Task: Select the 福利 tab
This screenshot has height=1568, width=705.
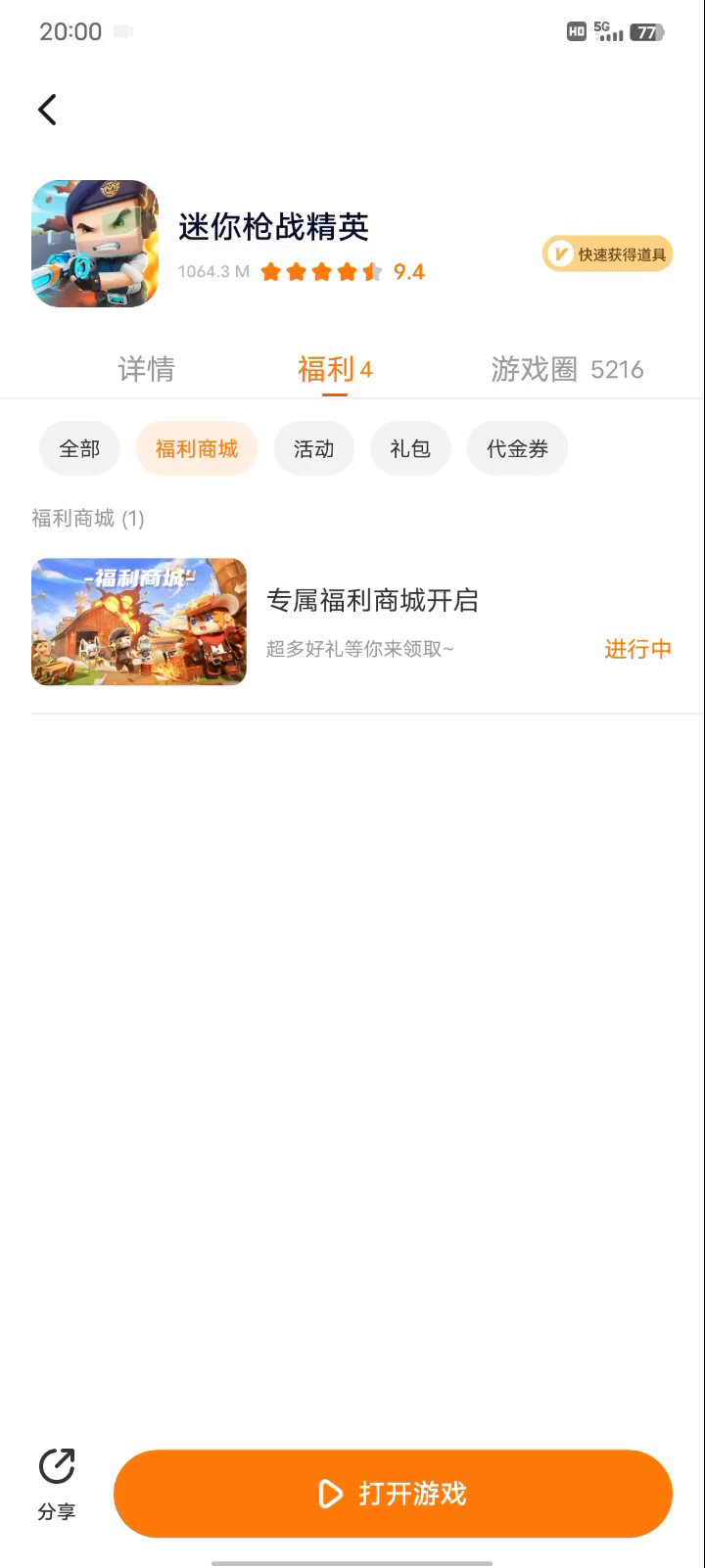Action: pyautogui.click(x=334, y=369)
